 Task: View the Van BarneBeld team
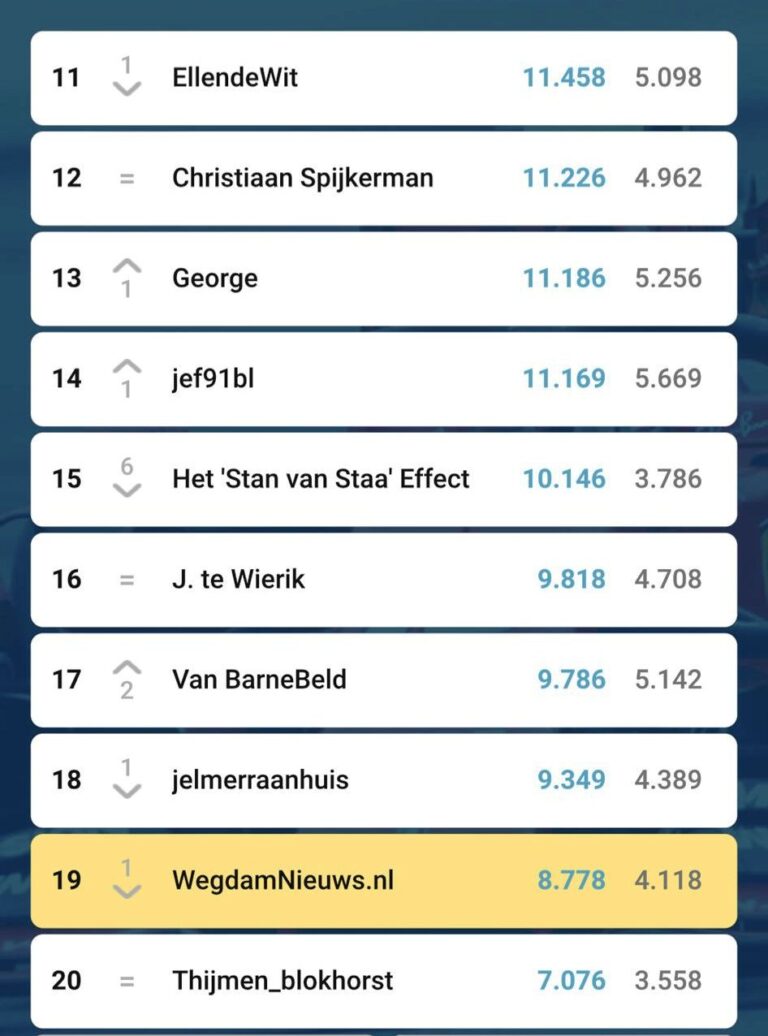(259, 680)
